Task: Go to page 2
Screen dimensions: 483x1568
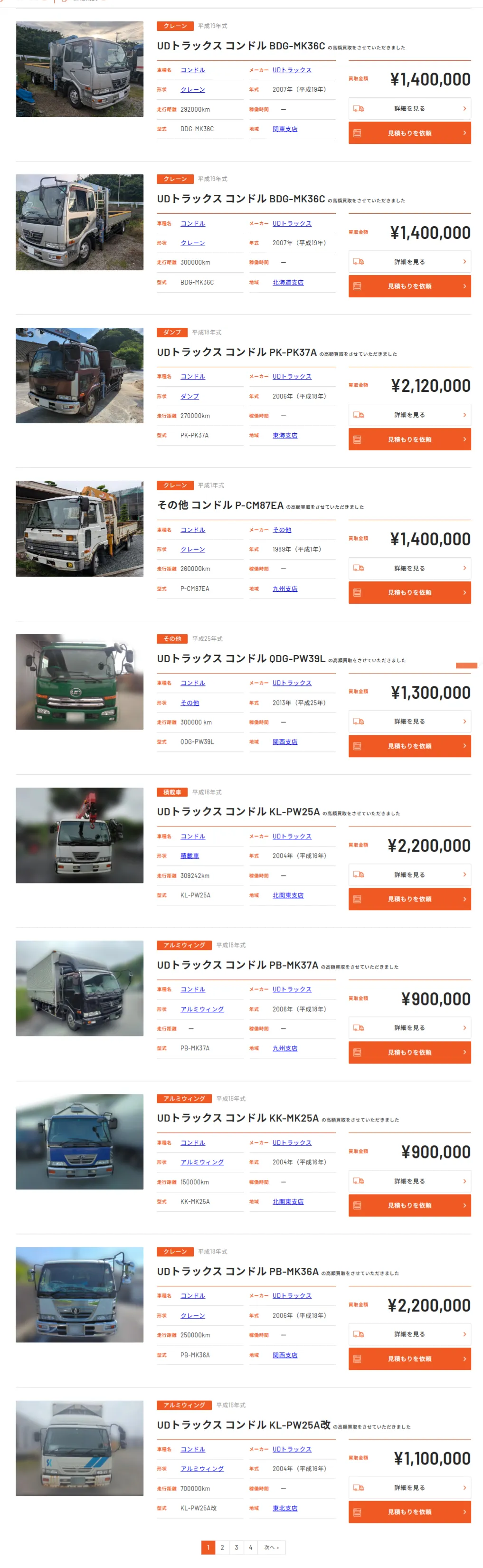Action: (x=222, y=1547)
